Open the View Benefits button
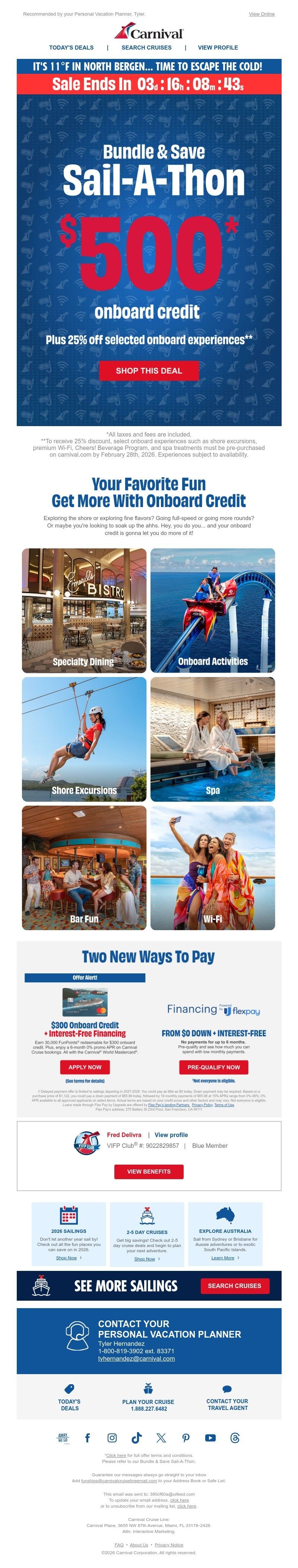This screenshot has height=1568, width=298. pyautogui.click(x=149, y=1171)
